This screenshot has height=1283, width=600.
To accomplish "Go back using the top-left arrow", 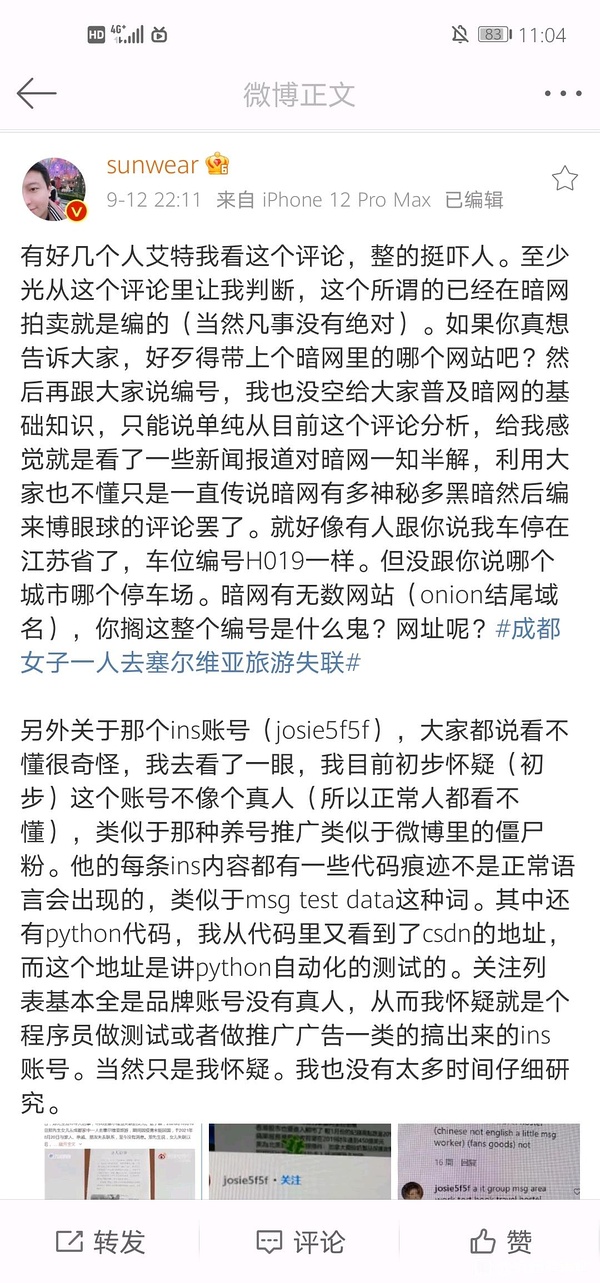I will pyautogui.click(x=37, y=94).
